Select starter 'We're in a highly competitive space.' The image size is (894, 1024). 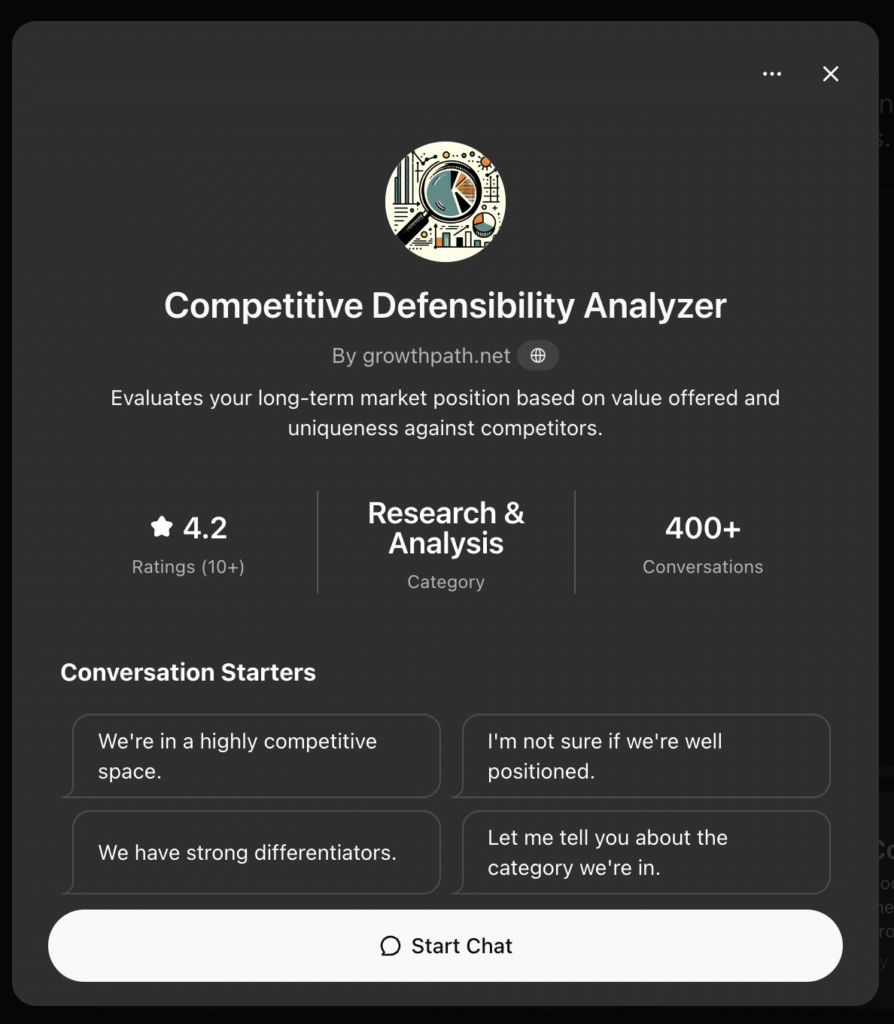[x=251, y=756]
